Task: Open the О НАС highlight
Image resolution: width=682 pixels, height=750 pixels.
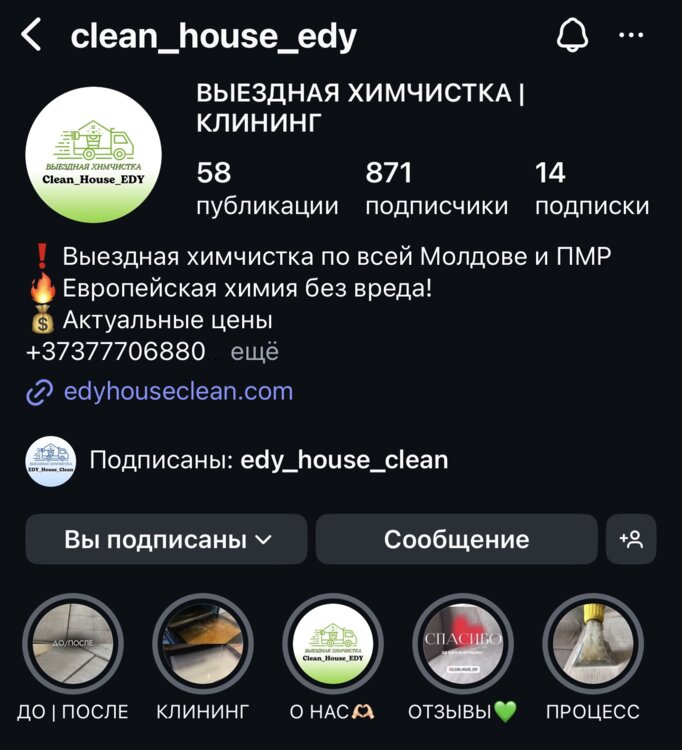Action: pyautogui.click(x=333, y=645)
